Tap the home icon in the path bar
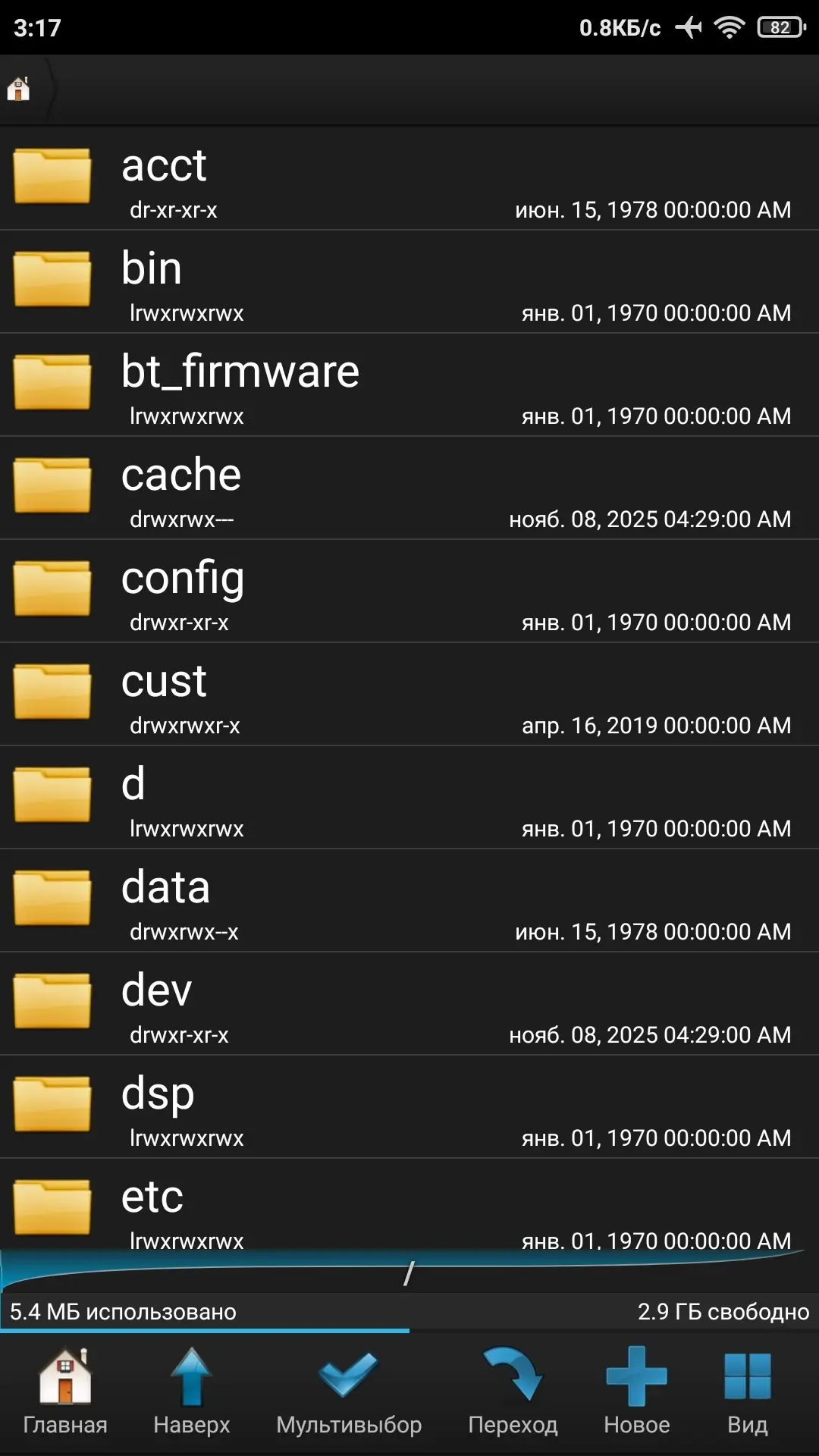The height and width of the screenshot is (1456, 819). tap(19, 89)
